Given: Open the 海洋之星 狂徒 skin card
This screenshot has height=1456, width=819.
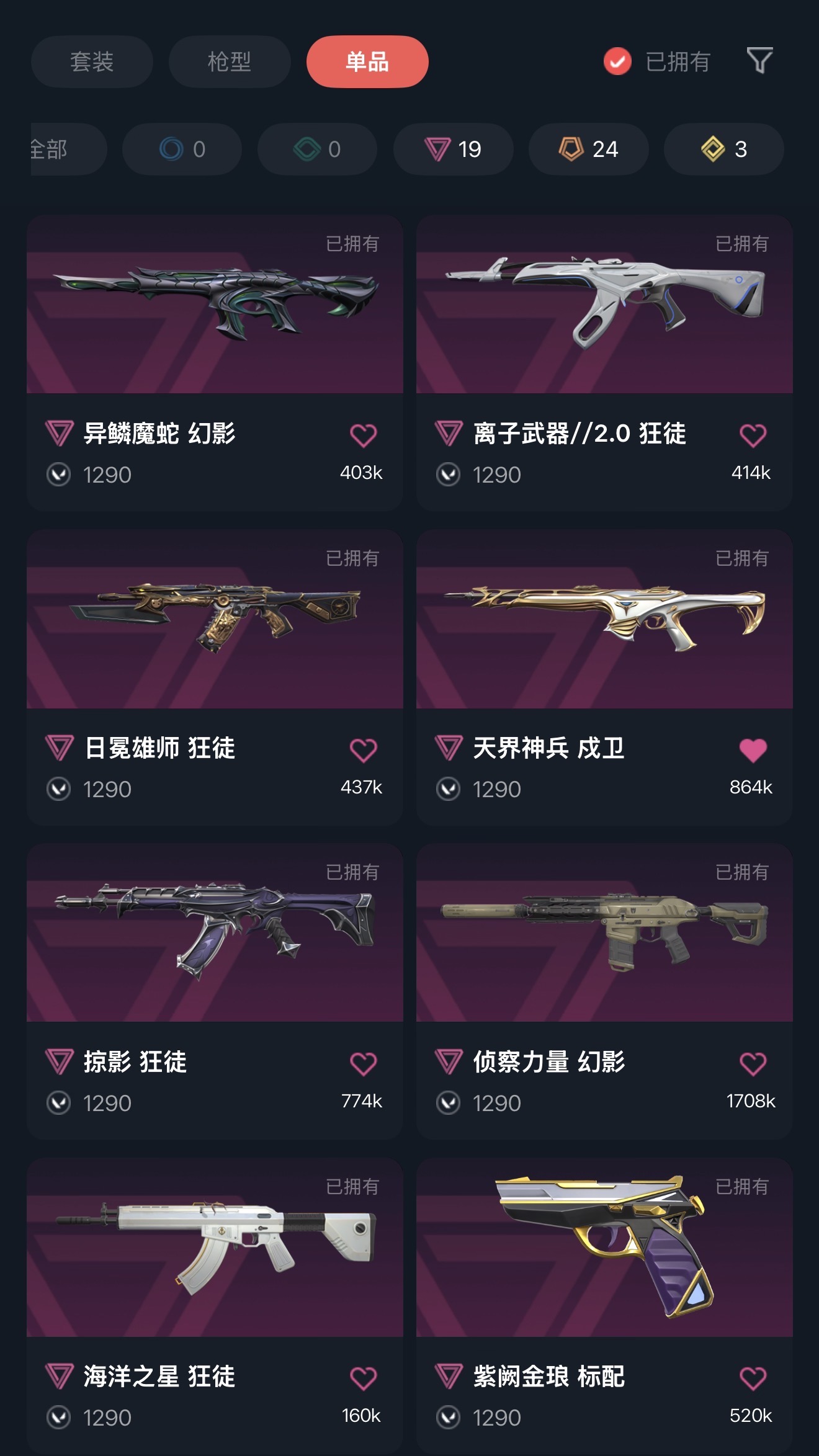Looking at the screenshot, I should (x=215, y=1247).
